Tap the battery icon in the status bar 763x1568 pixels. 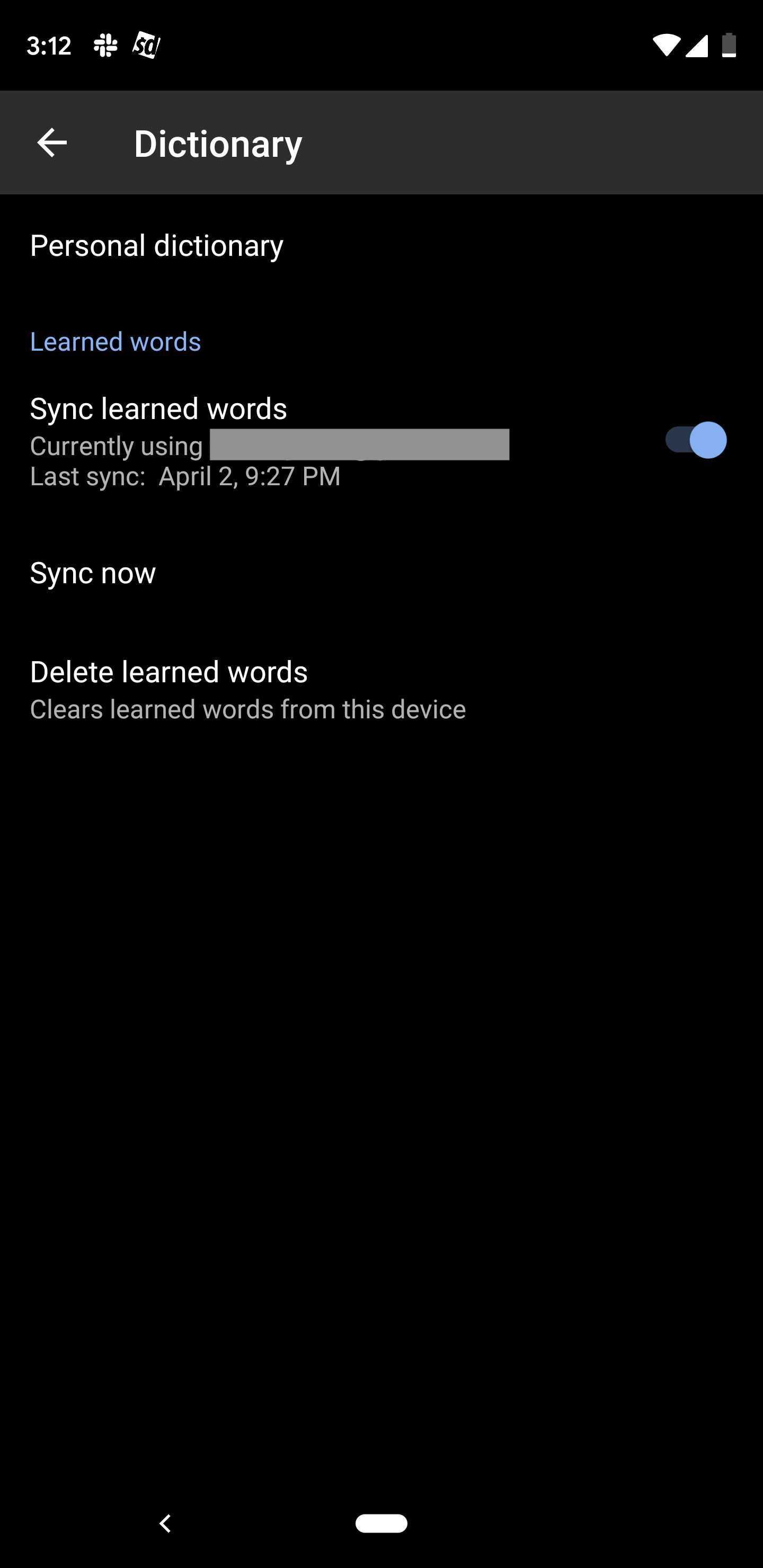pos(730,46)
